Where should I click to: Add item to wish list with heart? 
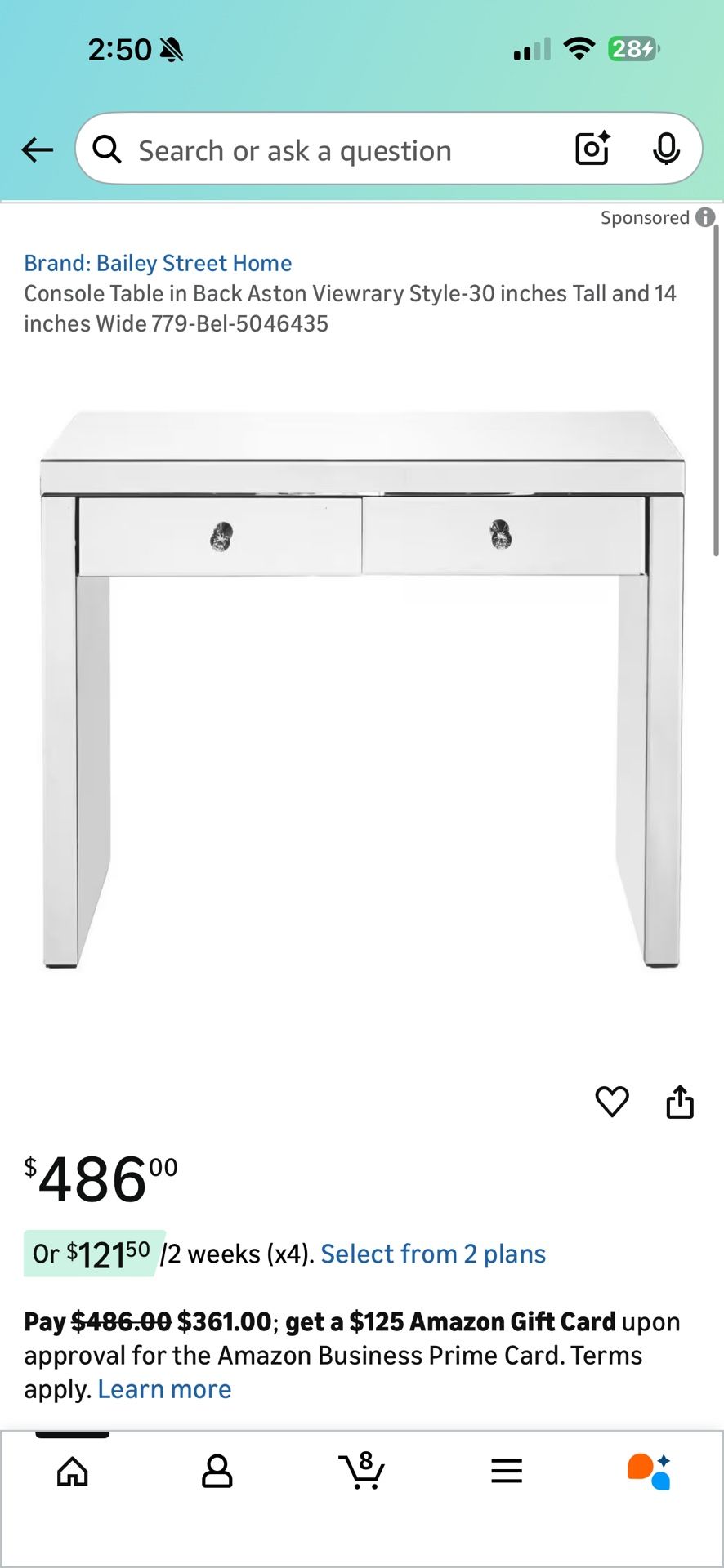612,1102
